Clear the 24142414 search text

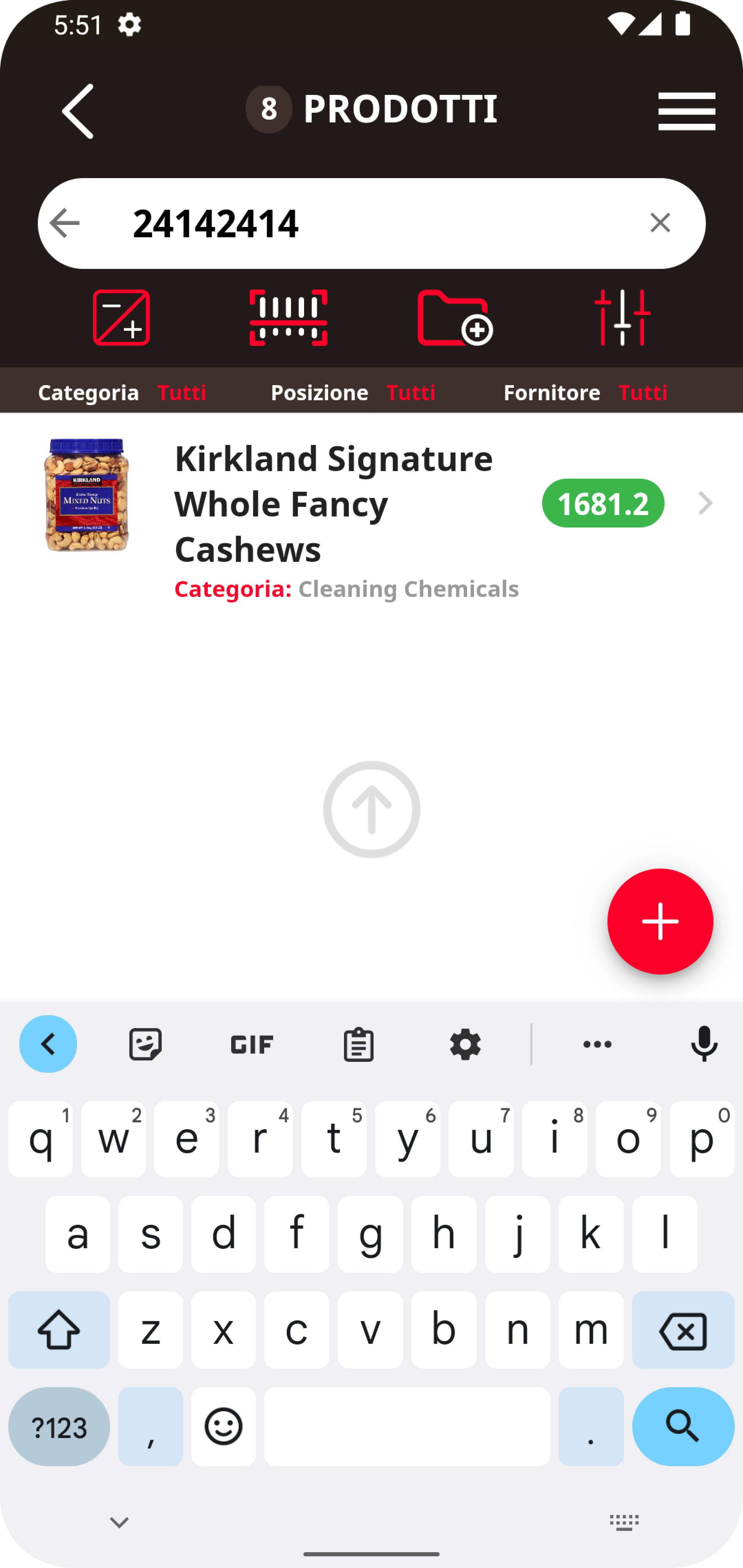coord(660,223)
